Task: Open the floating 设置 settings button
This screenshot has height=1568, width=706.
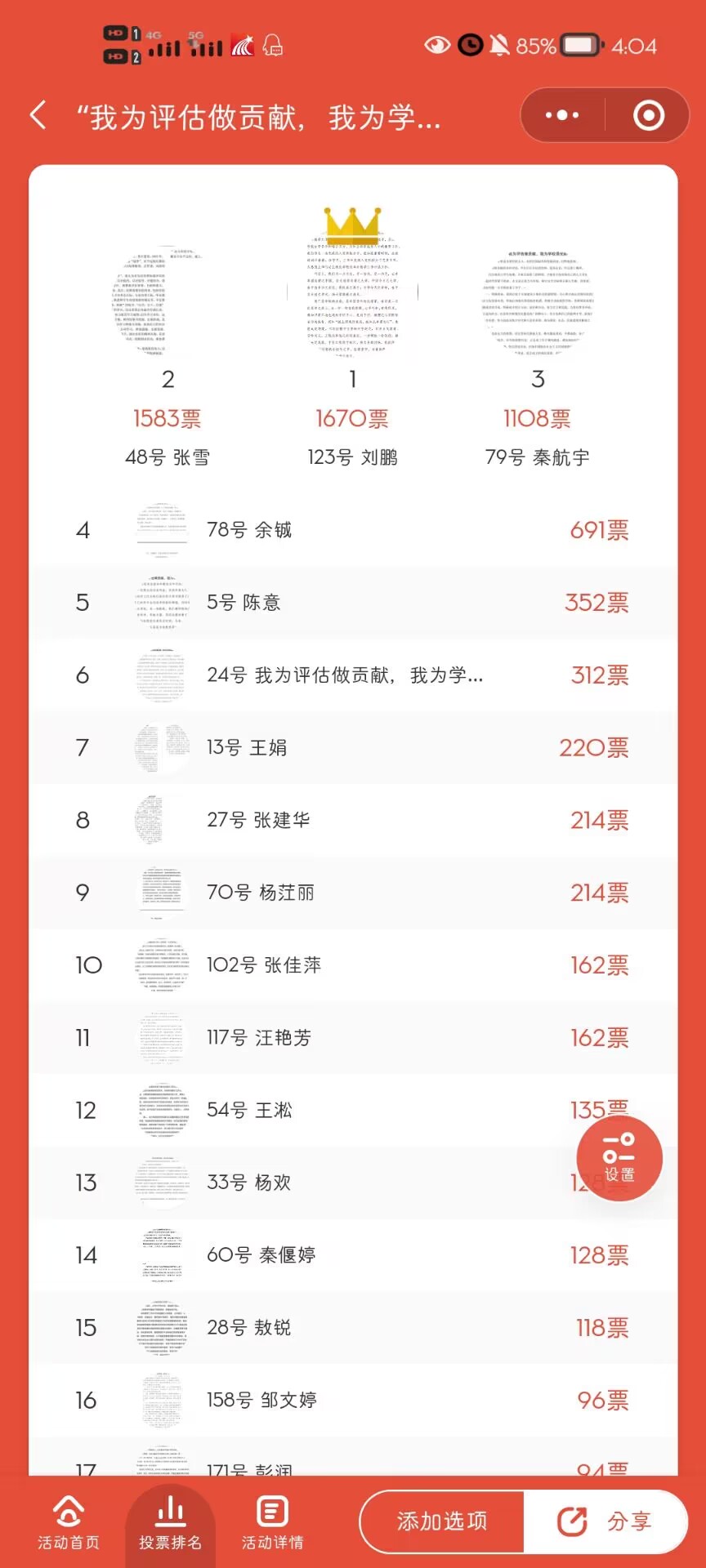Action: 619,1158
